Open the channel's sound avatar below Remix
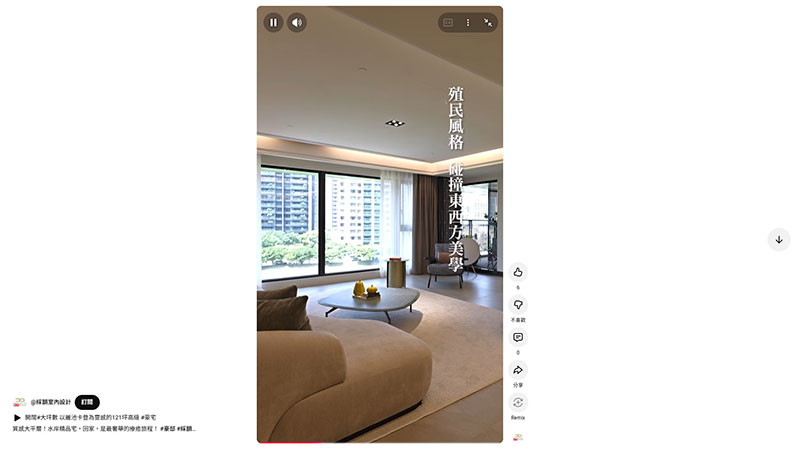The width and height of the screenshot is (800, 450). point(518,436)
